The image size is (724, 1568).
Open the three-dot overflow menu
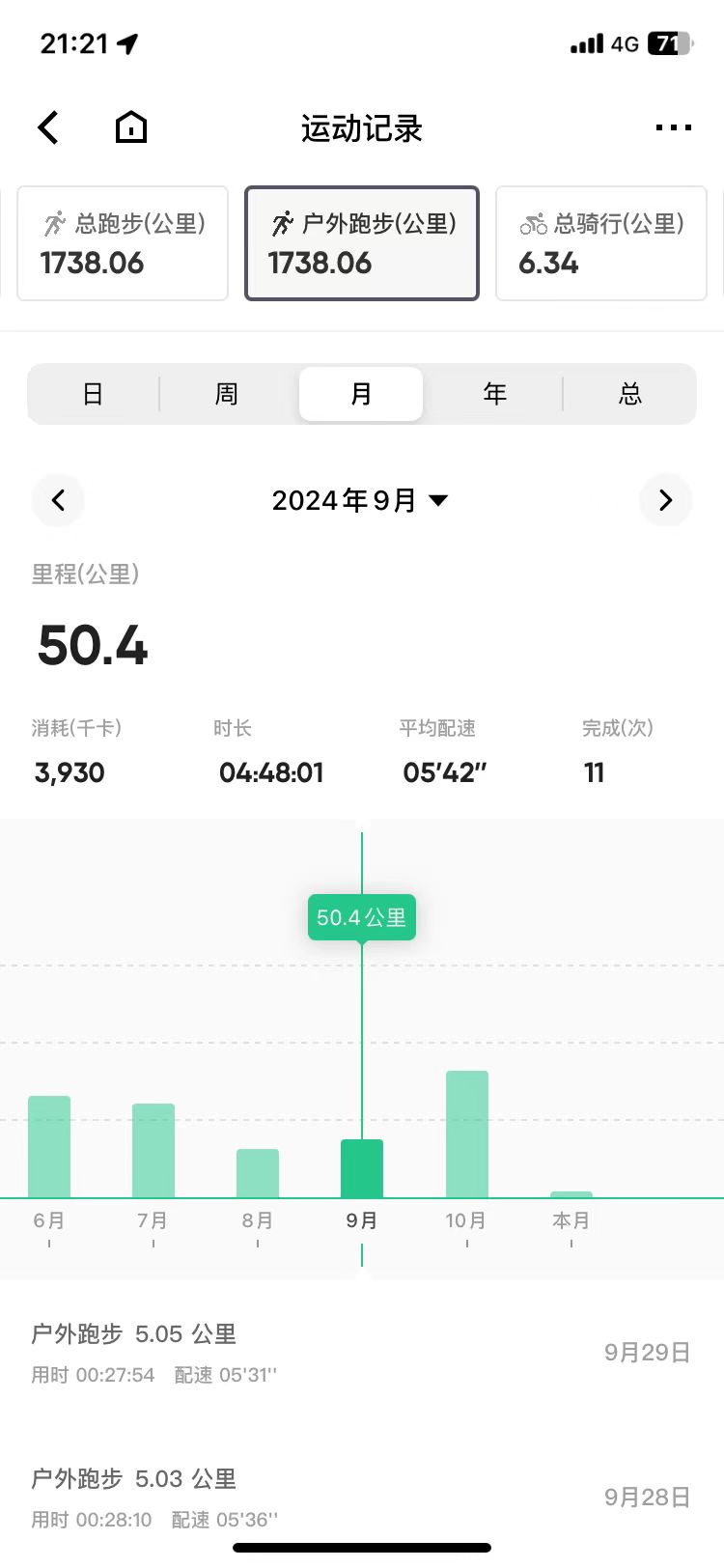(x=673, y=127)
